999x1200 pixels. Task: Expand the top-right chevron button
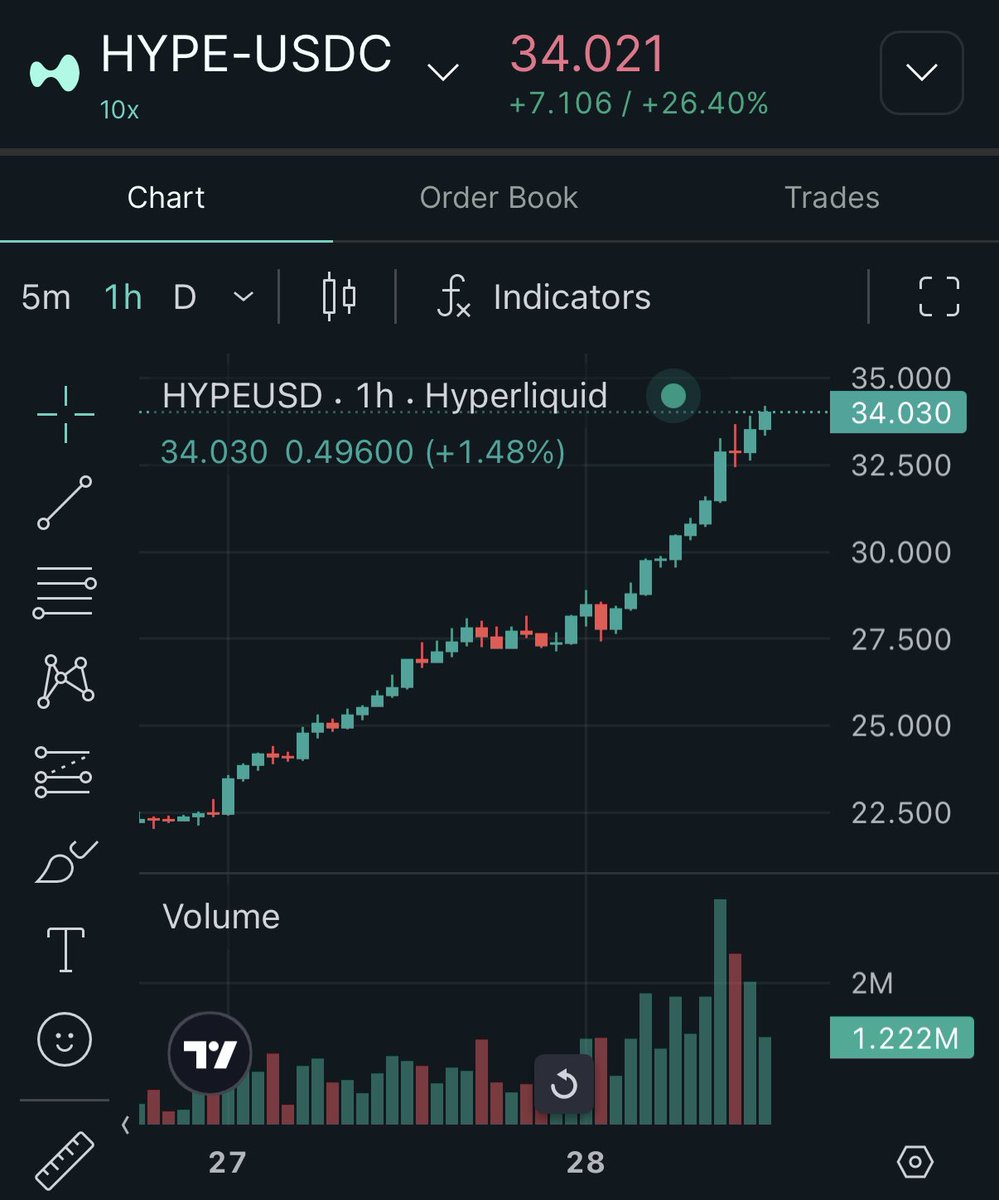921,72
